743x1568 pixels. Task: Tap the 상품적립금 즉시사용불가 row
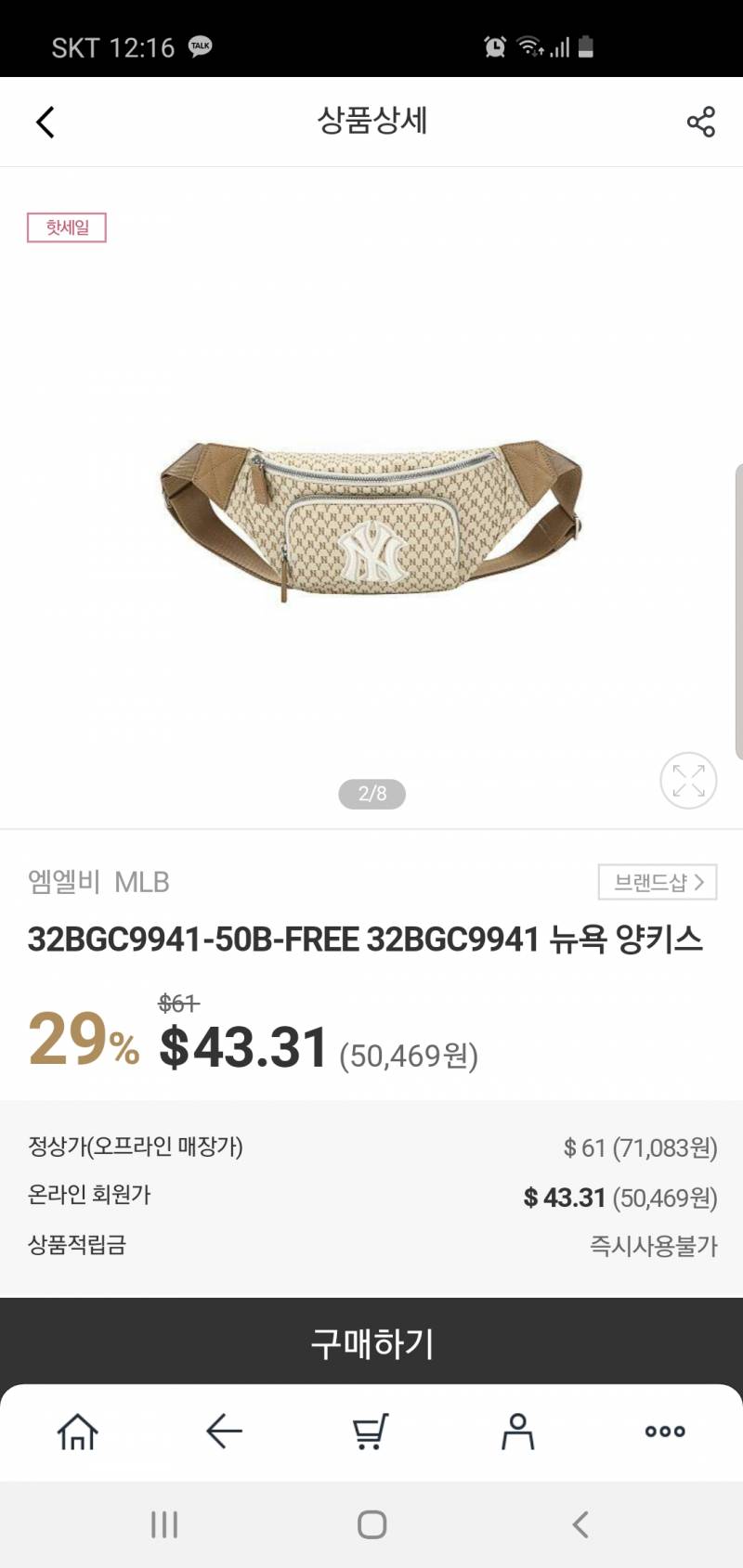pyautogui.click(x=371, y=1245)
